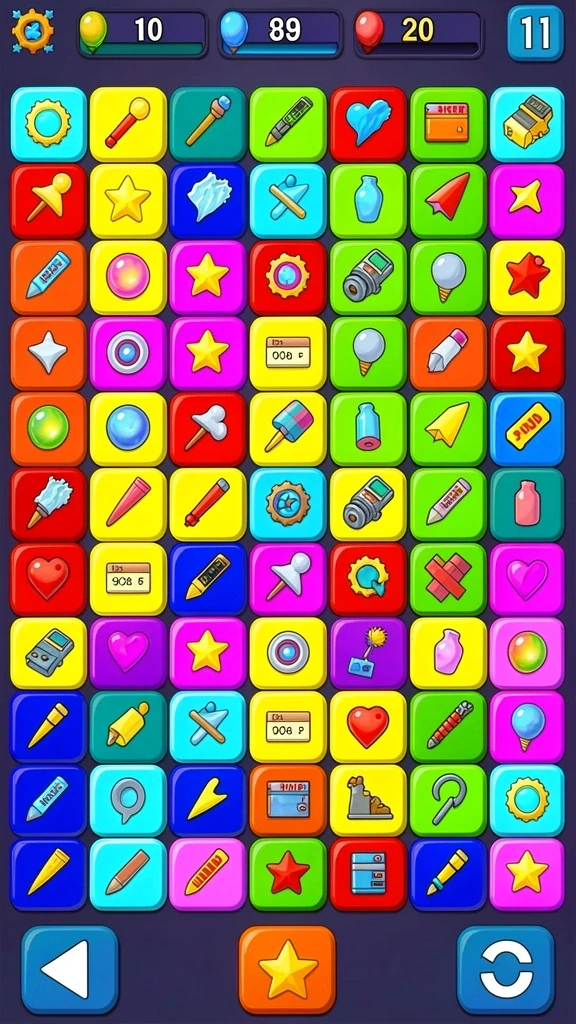Choose the blue tile with yellow ticket
This screenshot has width=576, height=1024.
(527, 429)
